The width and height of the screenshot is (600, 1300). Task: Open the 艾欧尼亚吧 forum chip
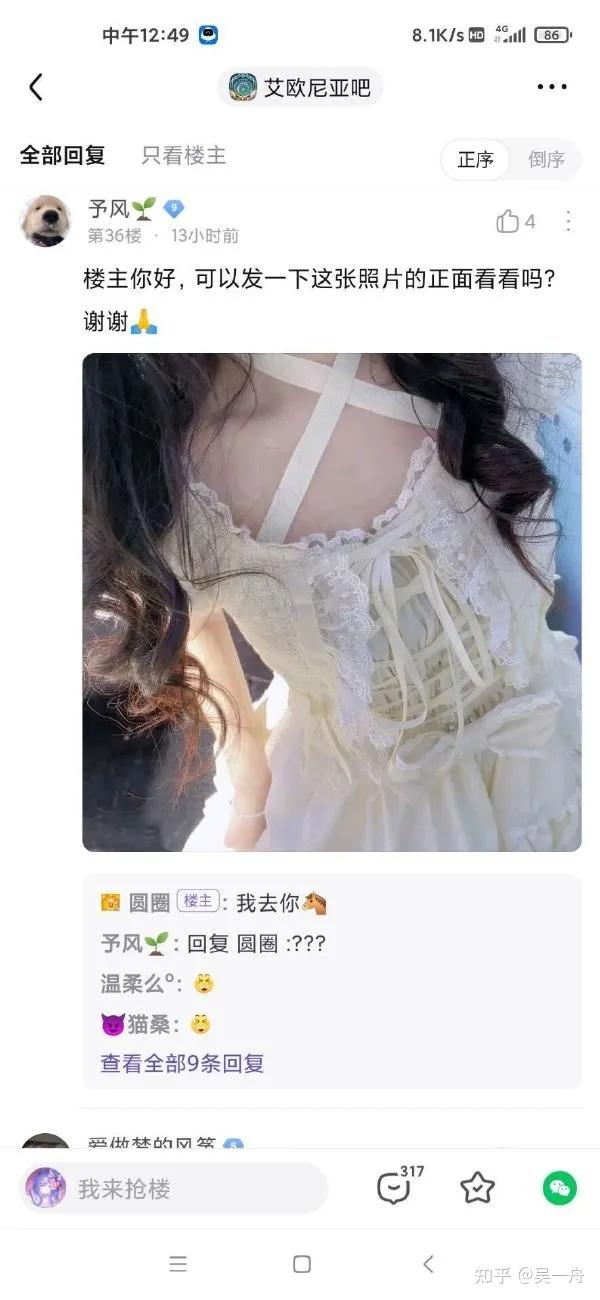click(300, 88)
